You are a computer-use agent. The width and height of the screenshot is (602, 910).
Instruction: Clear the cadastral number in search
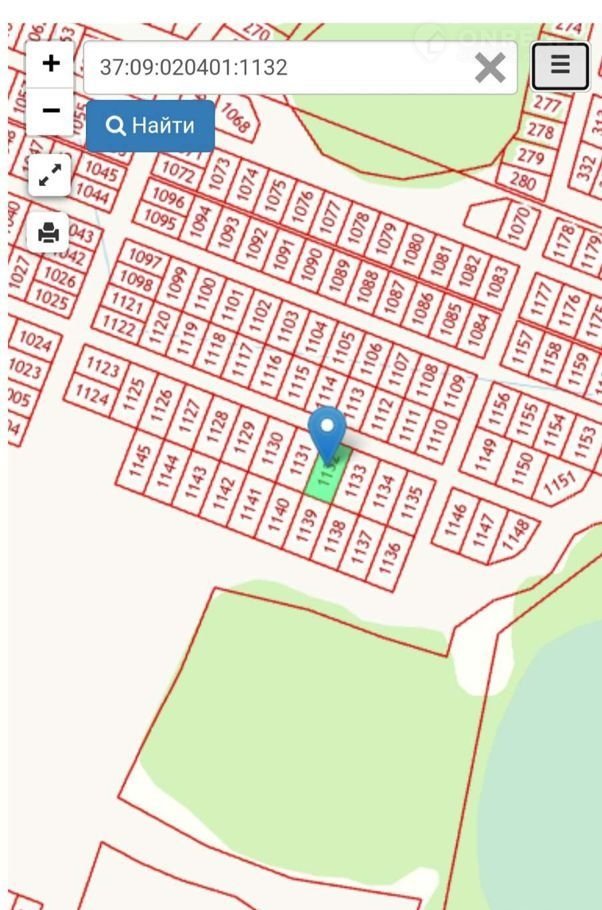click(x=490, y=68)
